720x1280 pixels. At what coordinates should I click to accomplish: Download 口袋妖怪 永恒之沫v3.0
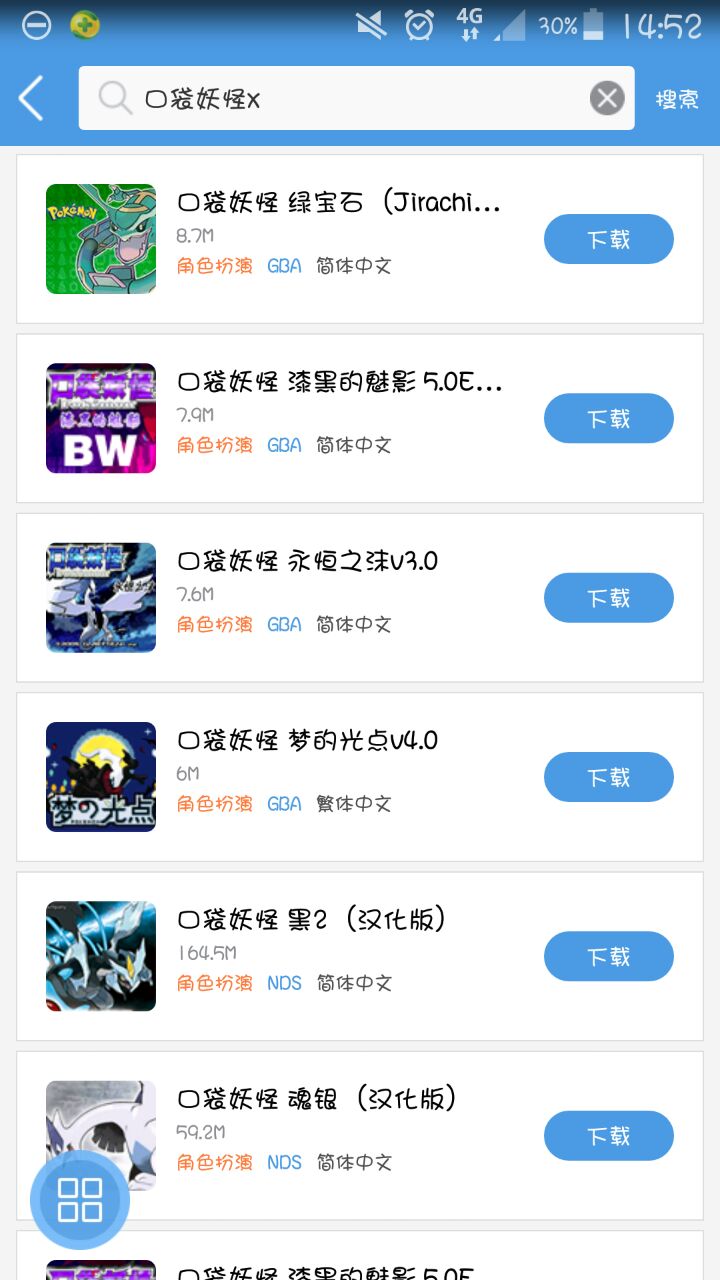[608, 598]
